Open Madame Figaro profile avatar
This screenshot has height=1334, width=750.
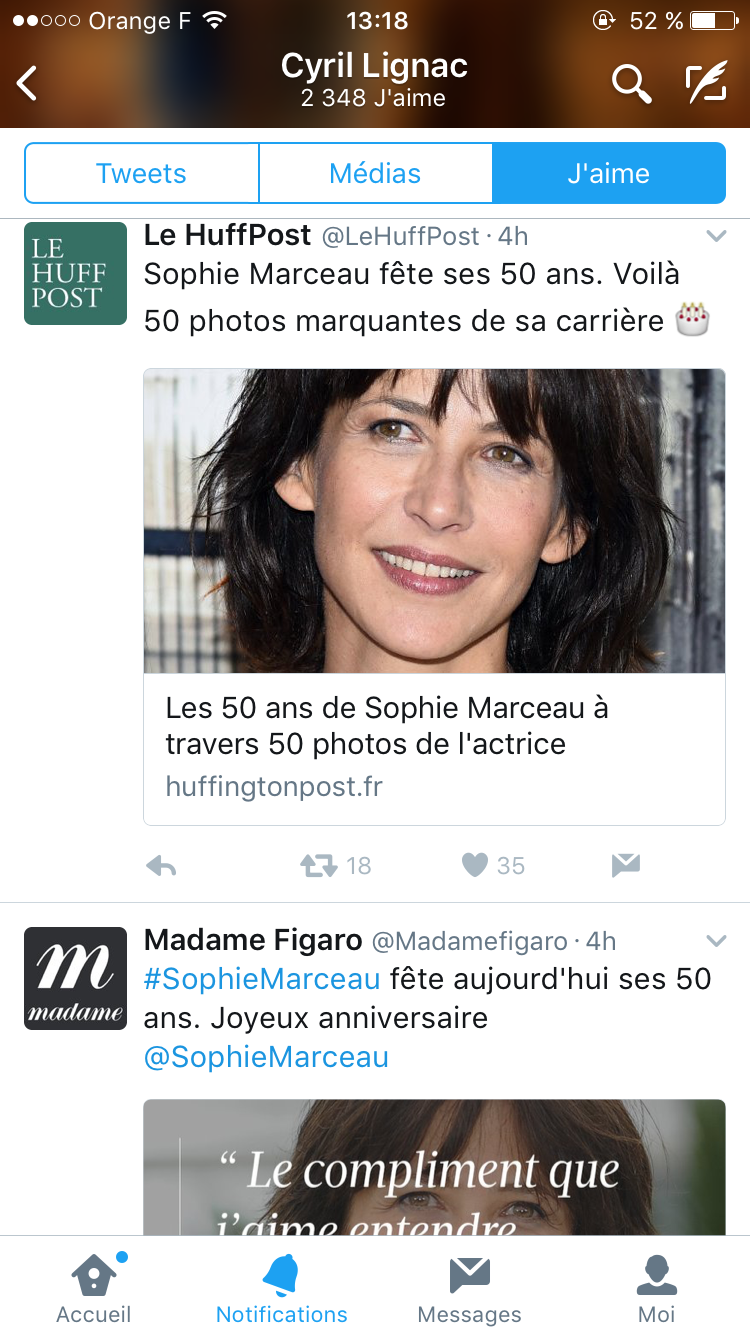(76, 978)
